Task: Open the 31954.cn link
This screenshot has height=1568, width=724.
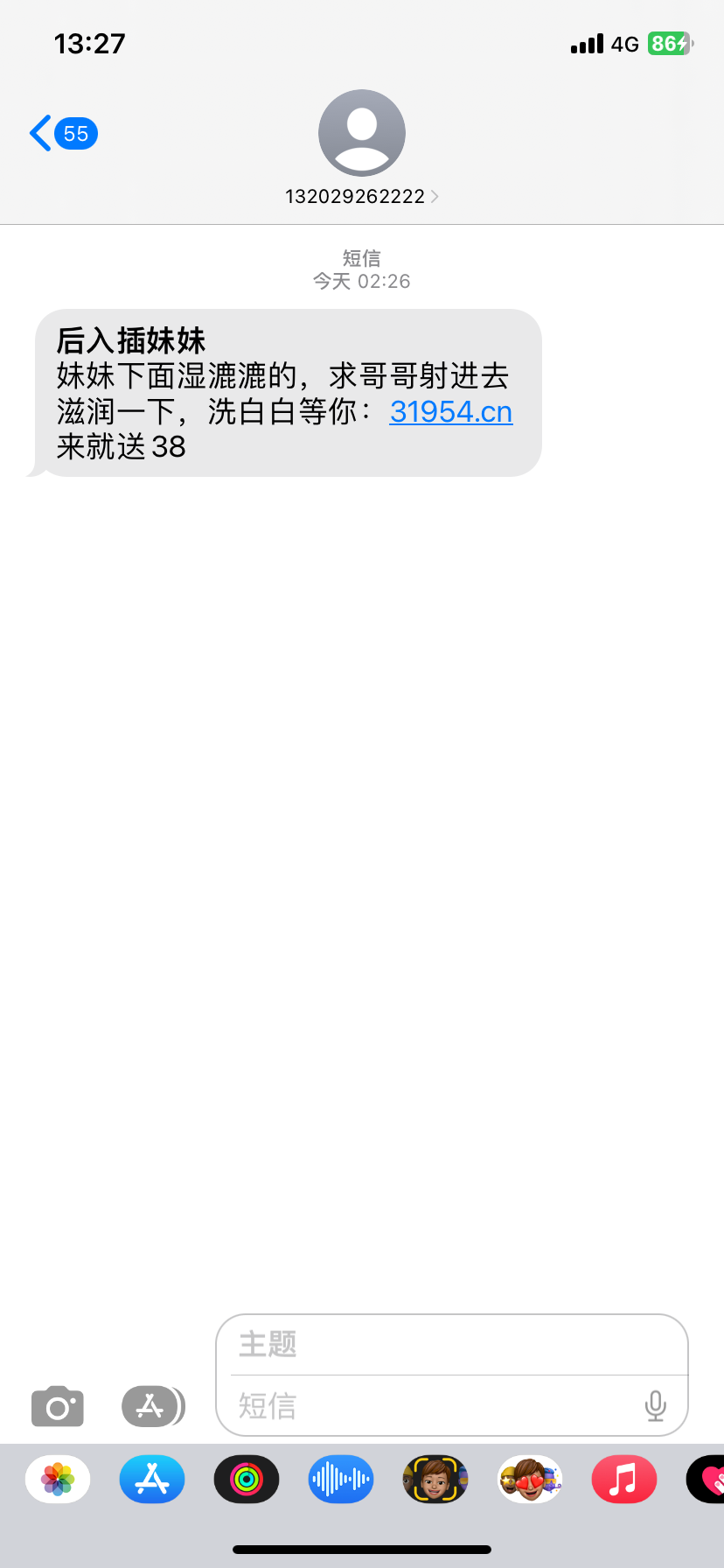Action: [x=451, y=411]
